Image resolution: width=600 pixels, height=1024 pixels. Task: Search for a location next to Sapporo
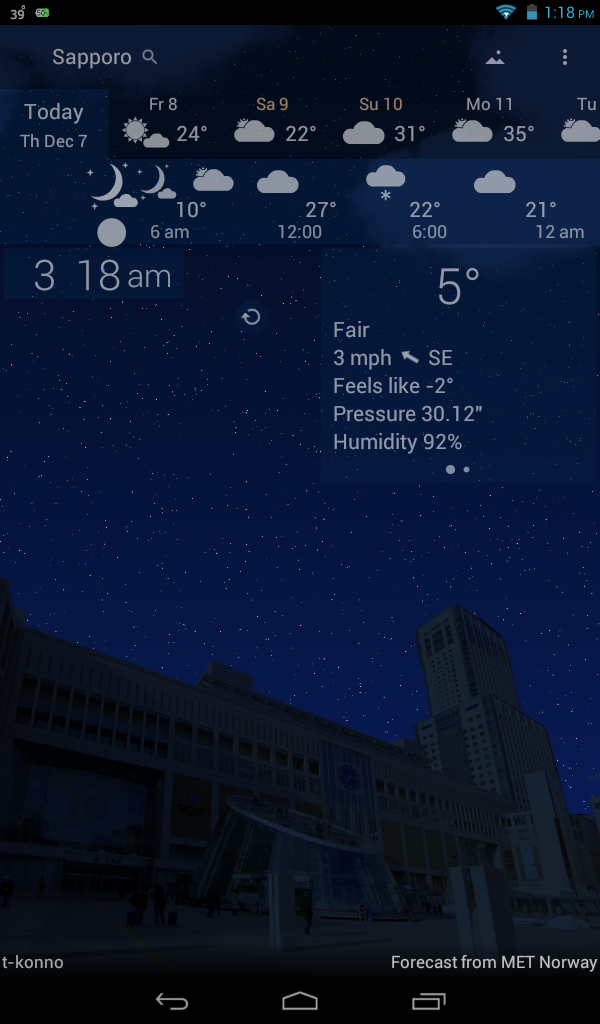click(150, 57)
